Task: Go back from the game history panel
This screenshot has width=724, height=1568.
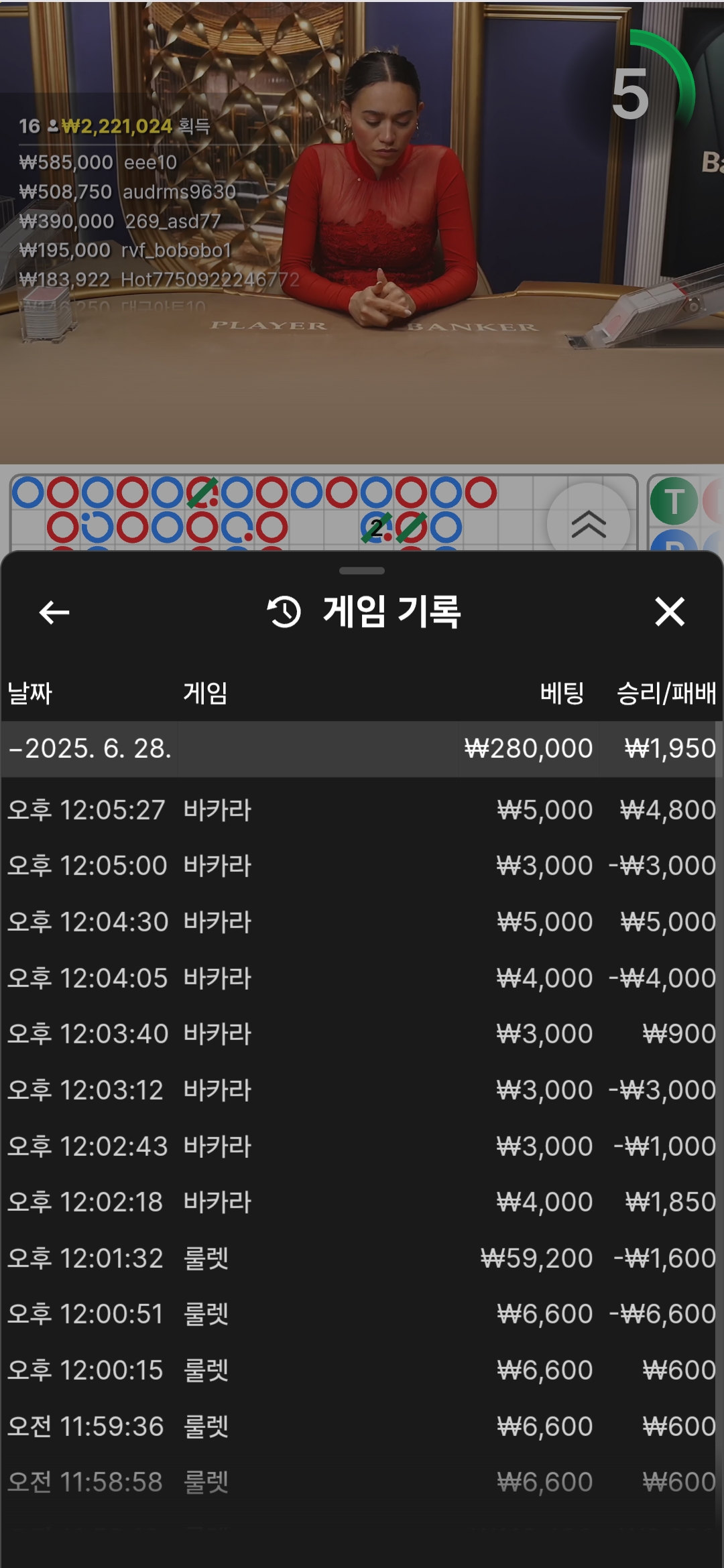Action: click(x=54, y=612)
